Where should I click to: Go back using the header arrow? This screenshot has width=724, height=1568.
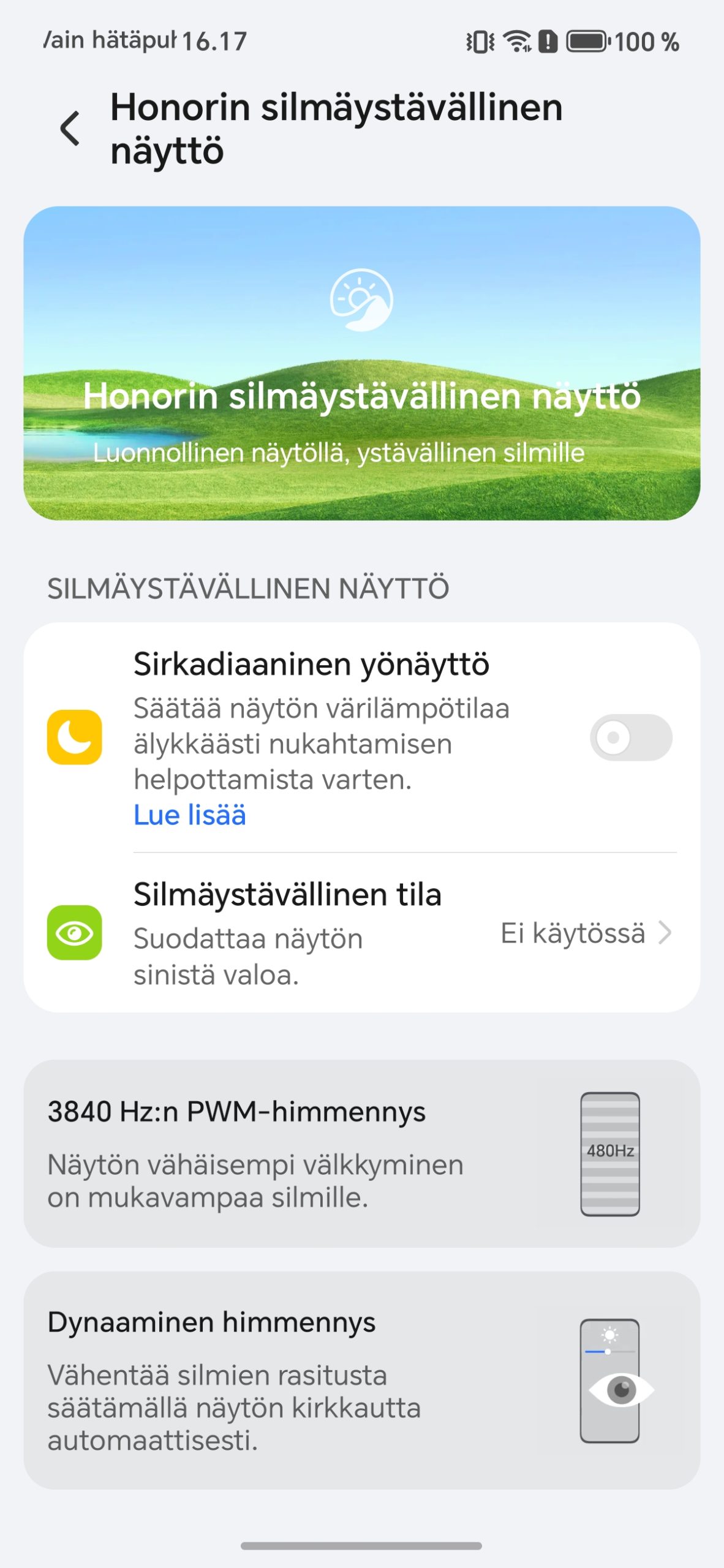click(70, 129)
